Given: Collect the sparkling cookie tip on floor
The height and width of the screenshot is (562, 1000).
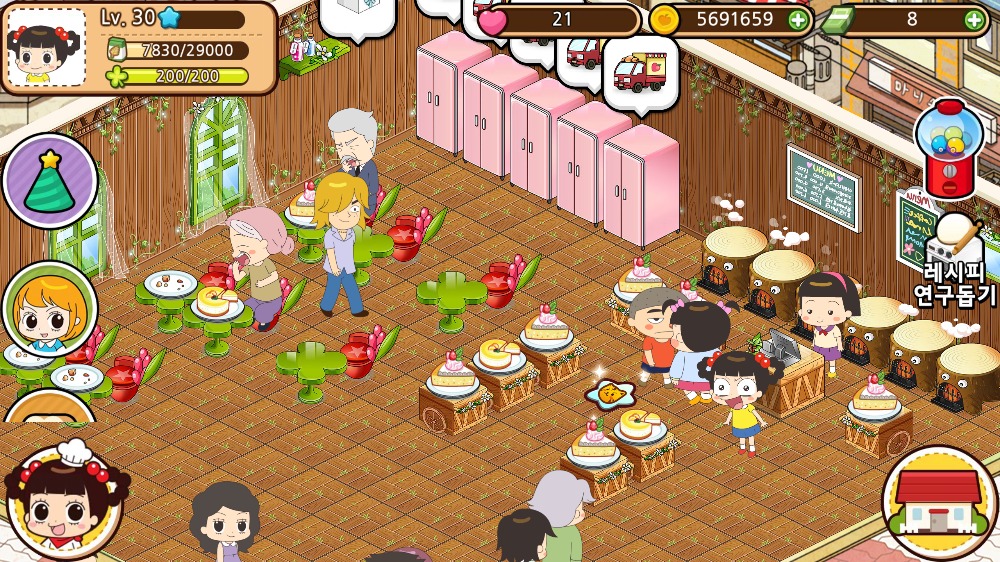Looking at the screenshot, I should [x=610, y=394].
